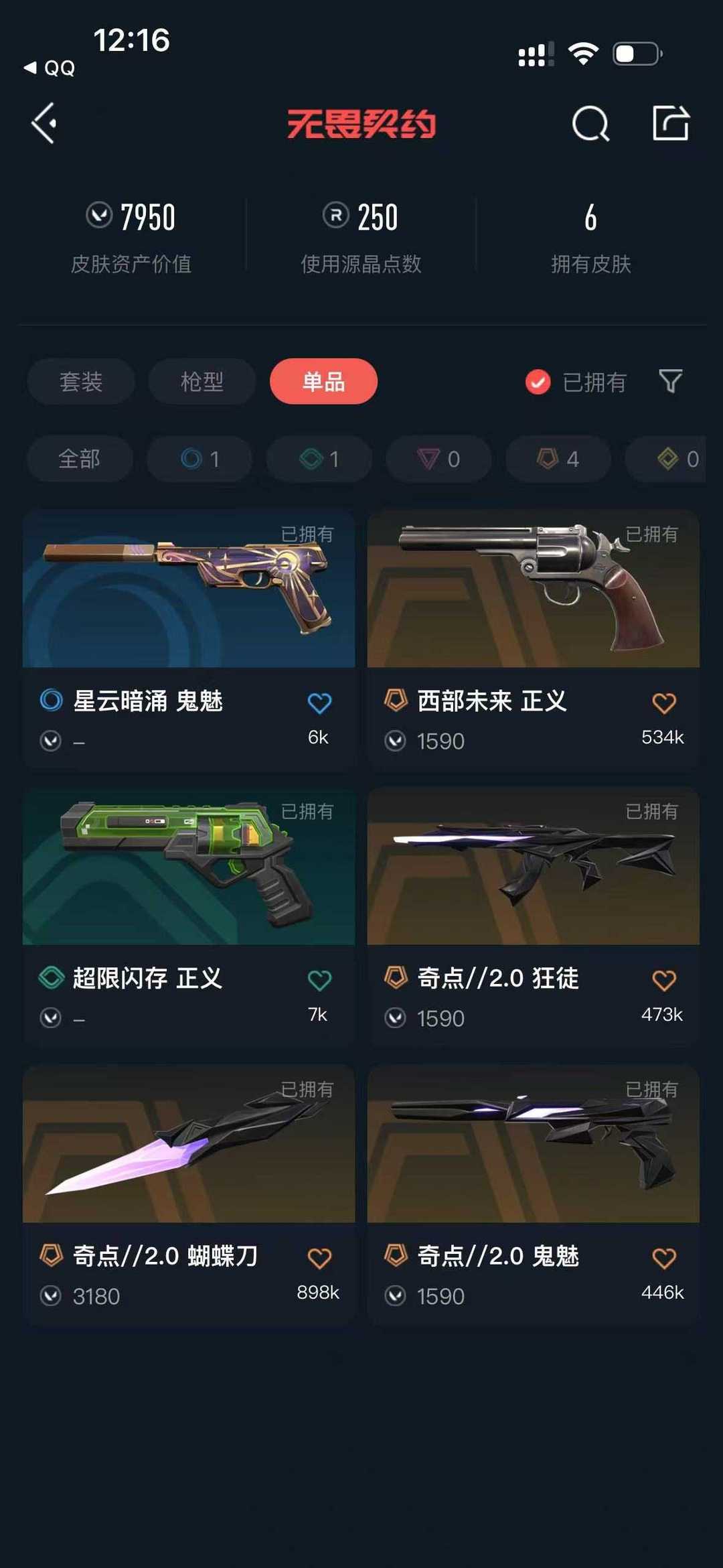This screenshot has height=1568, width=723.
Task: Open the search magnifier icon
Action: [x=590, y=123]
